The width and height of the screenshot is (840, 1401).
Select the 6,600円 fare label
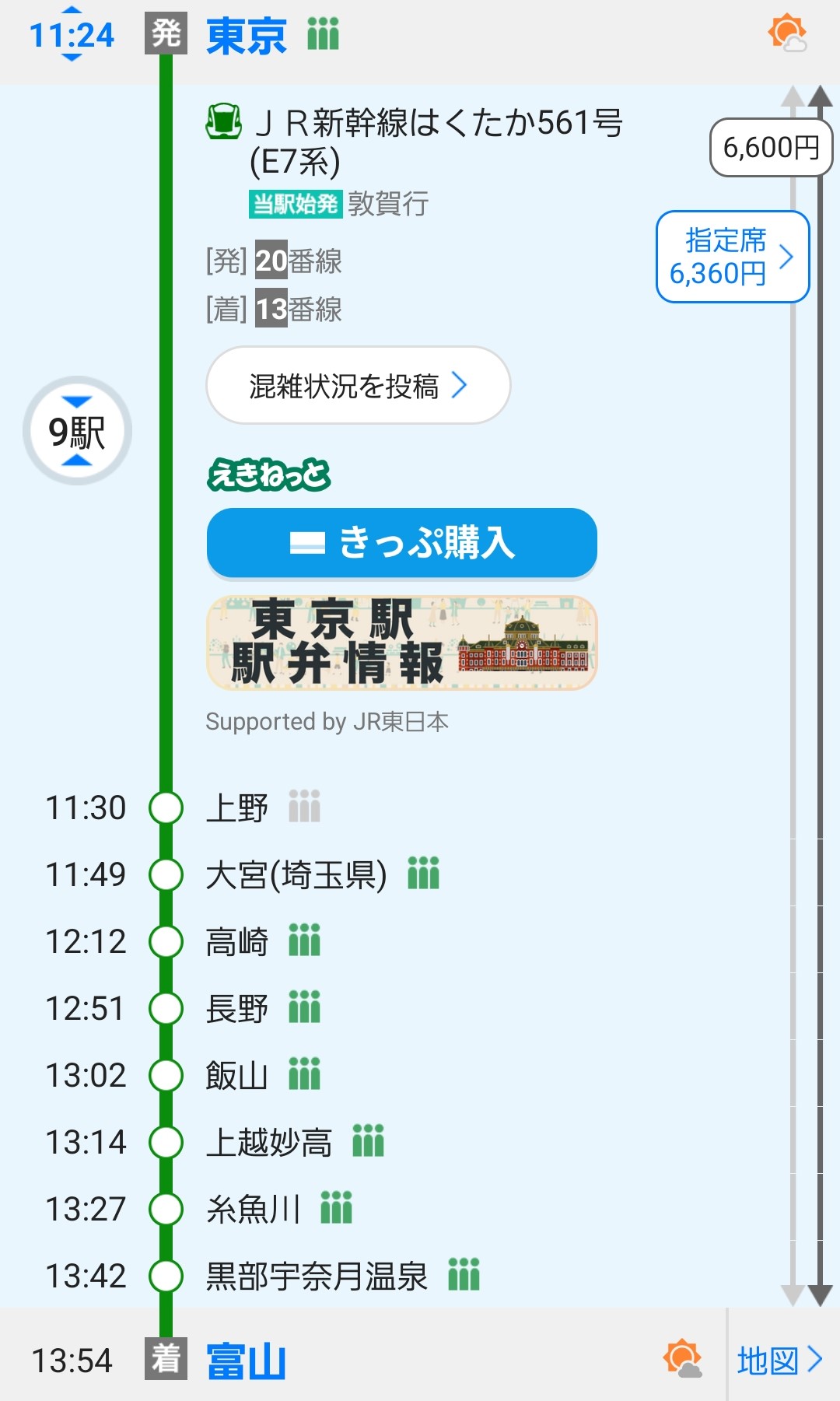click(x=771, y=147)
